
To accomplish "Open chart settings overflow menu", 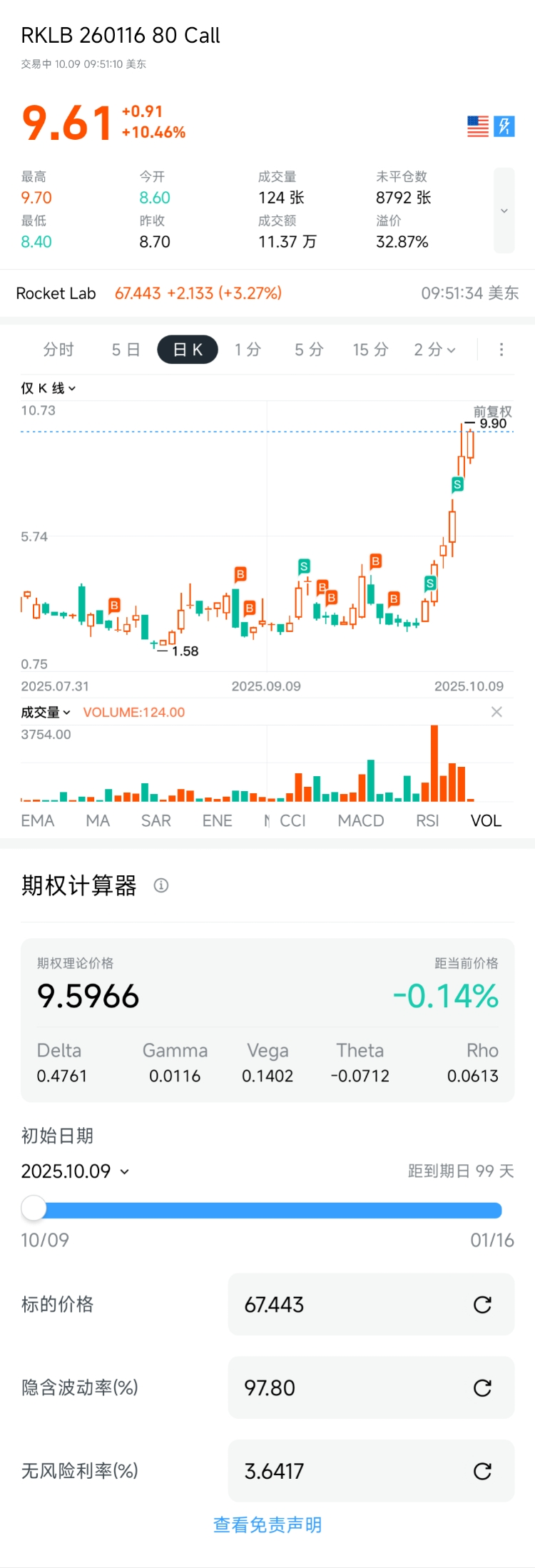I will coord(501,350).
